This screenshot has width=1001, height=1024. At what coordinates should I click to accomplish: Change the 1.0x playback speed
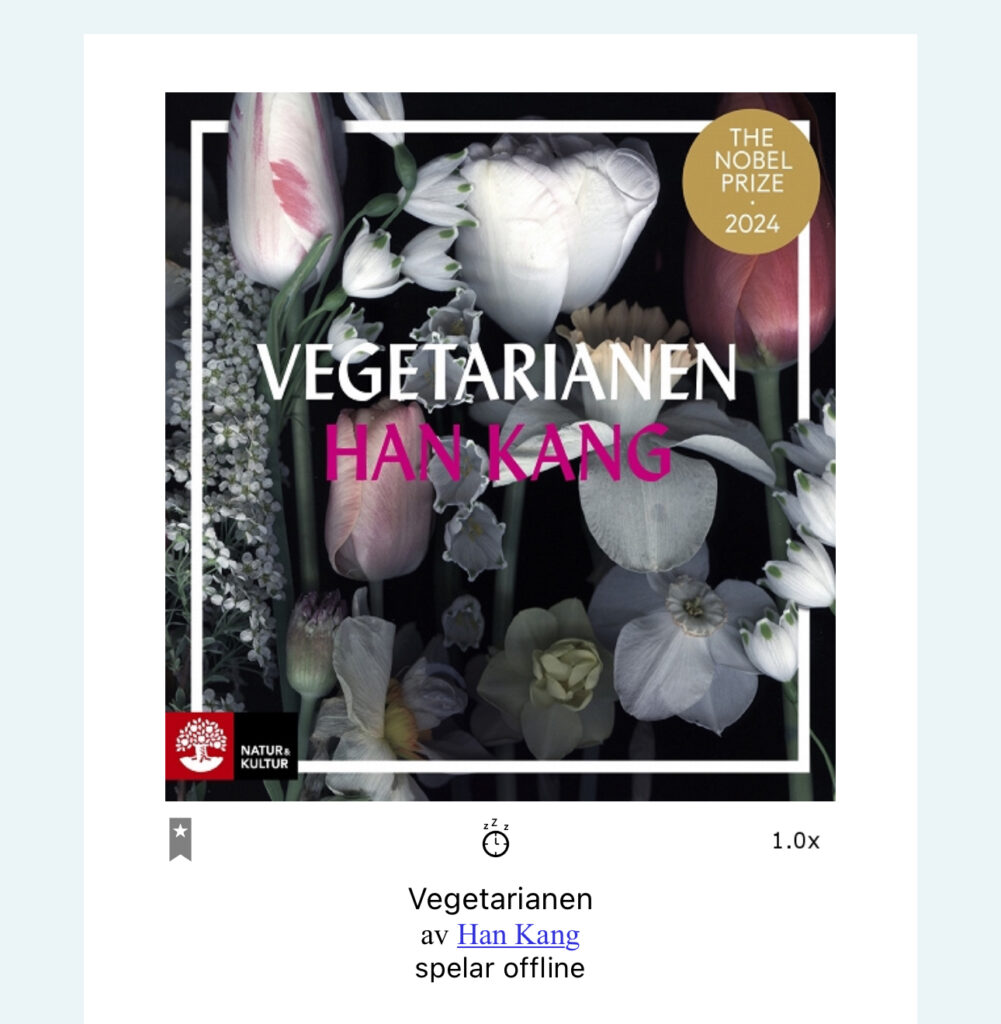pos(795,841)
